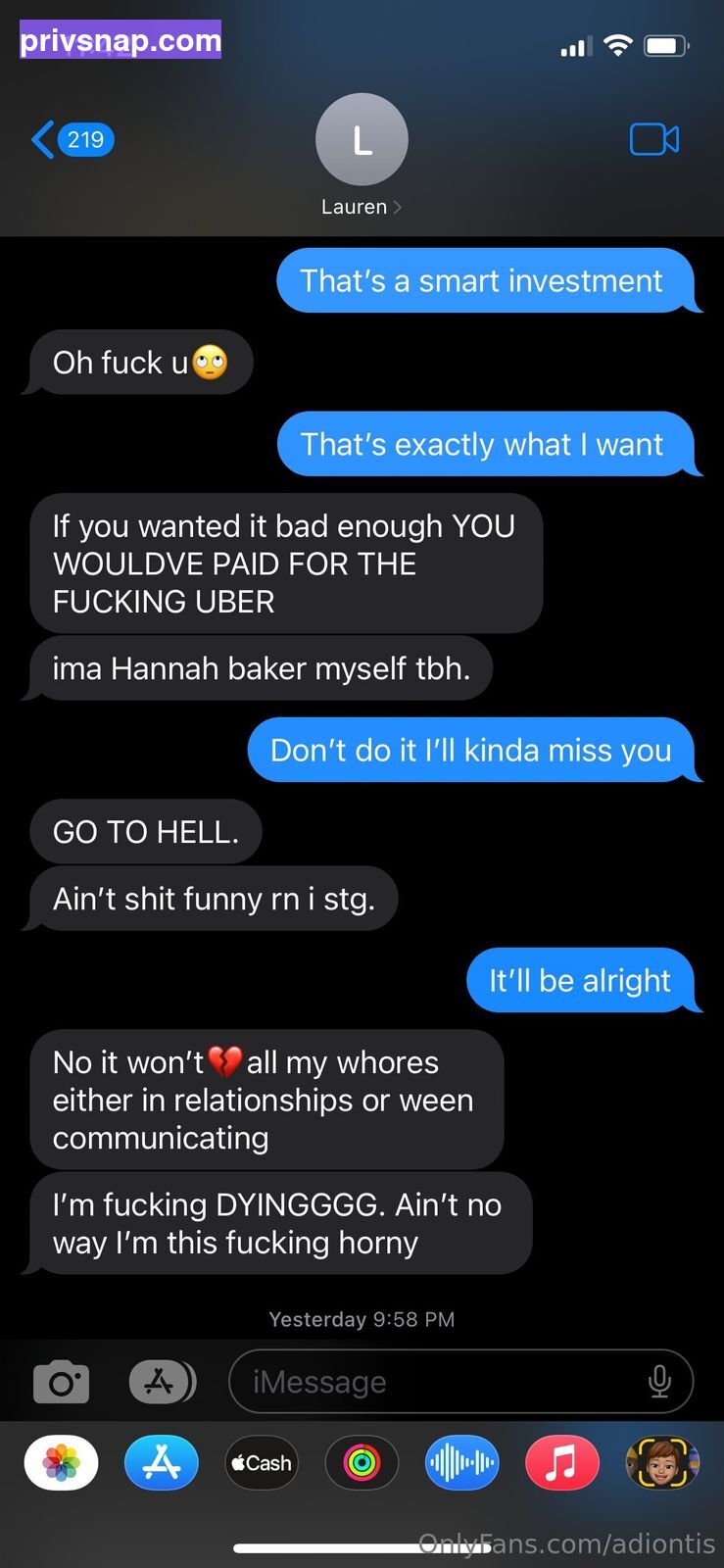Start a FaceTime video call
Image resolution: width=724 pixels, height=1568 pixels.
(x=653, y=139)
